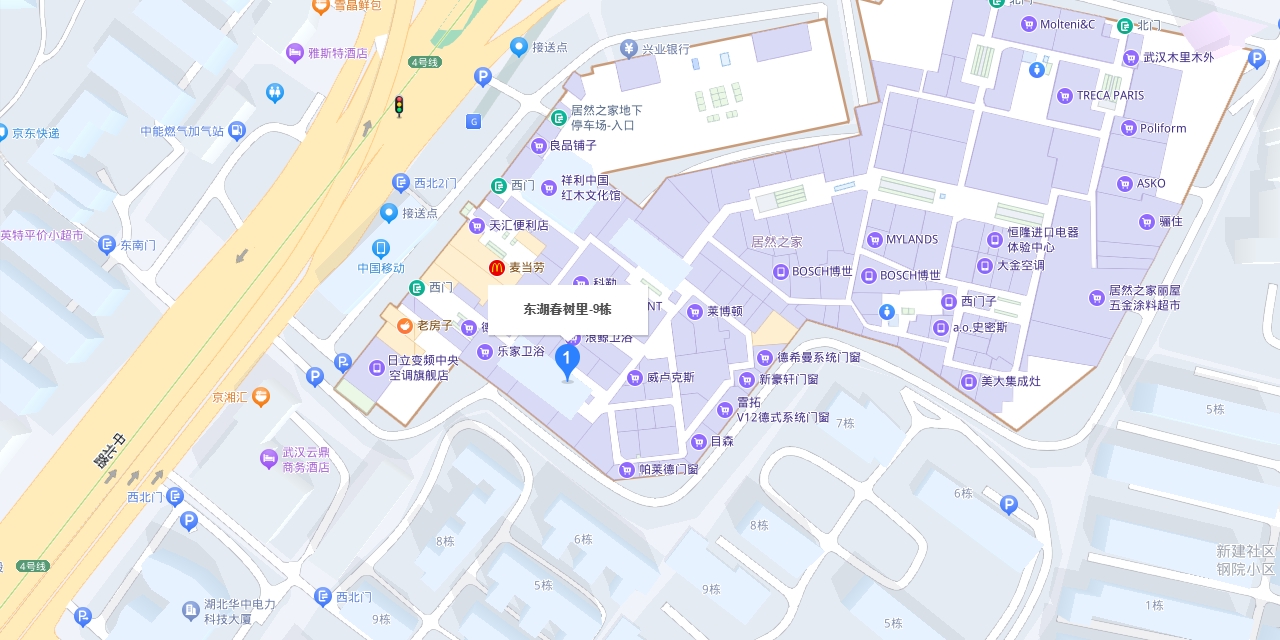This screenshot has width=1280, height=640.
Task: Open the 中国移动 map point
Action: [x=381, y=249]
